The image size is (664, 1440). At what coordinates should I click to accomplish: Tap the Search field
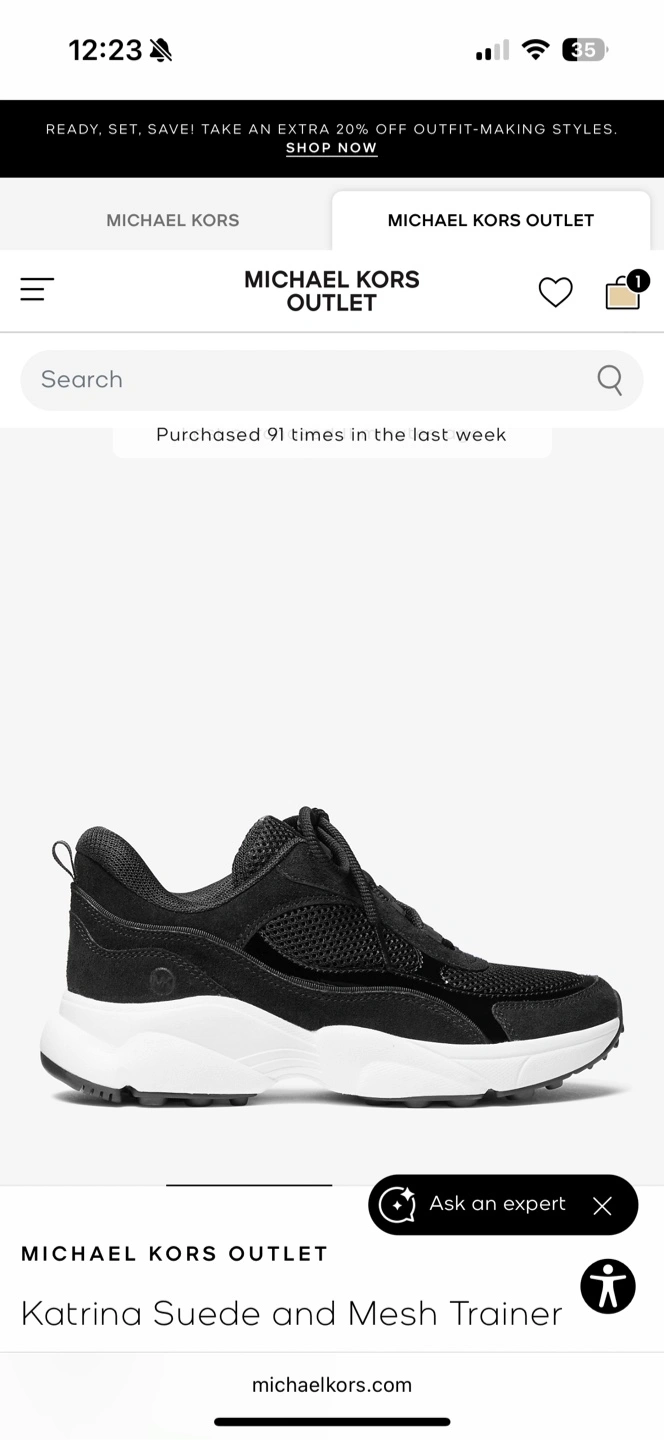tap(300, 380)
